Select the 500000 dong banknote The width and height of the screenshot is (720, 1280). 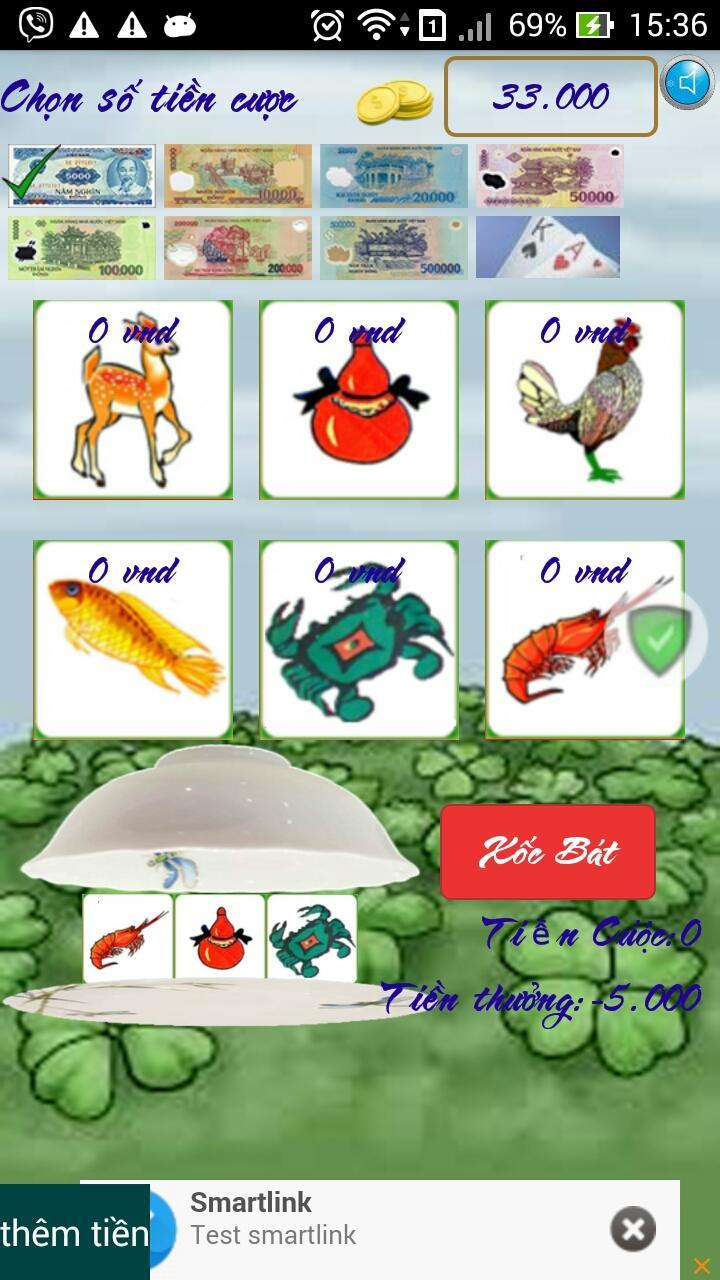pos(394,248)
